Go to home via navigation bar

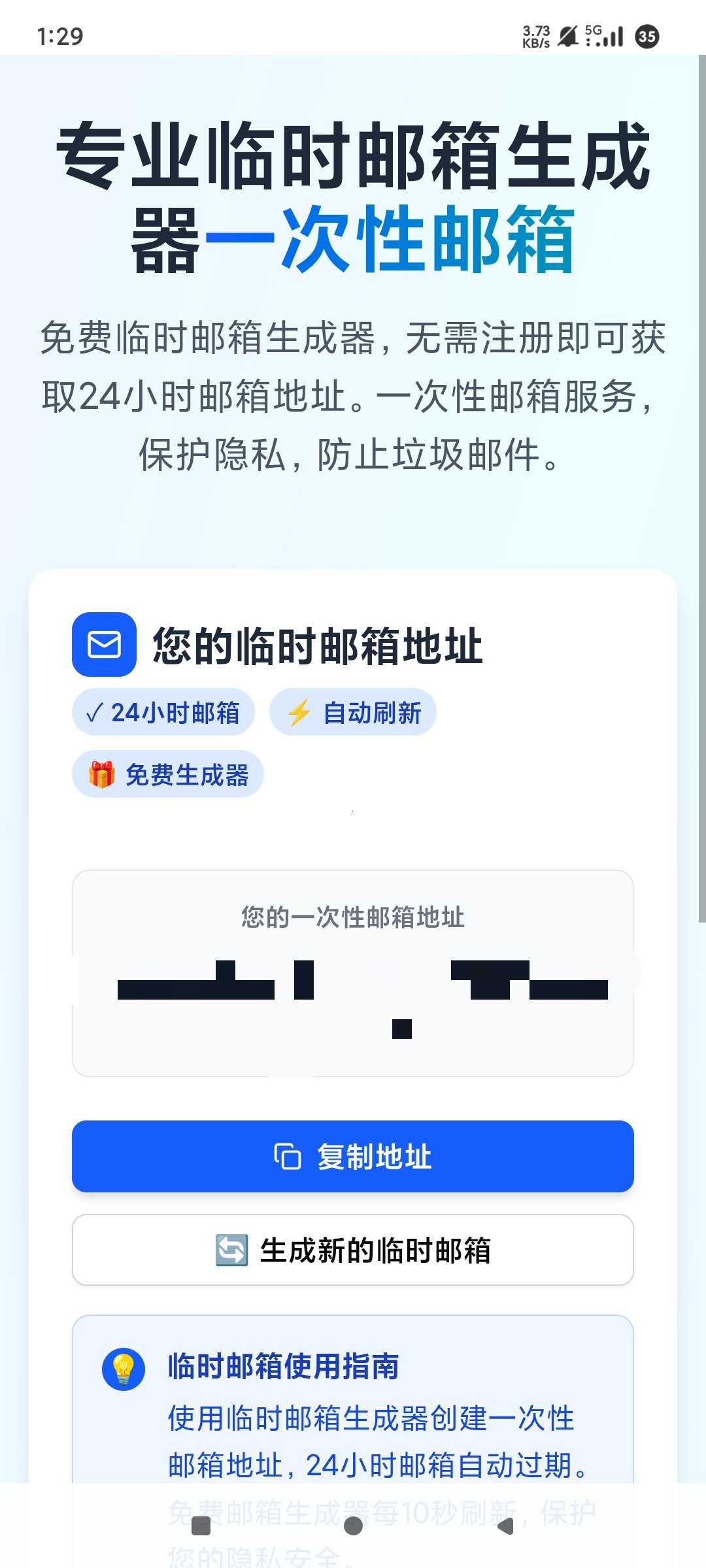(353, 1526)
